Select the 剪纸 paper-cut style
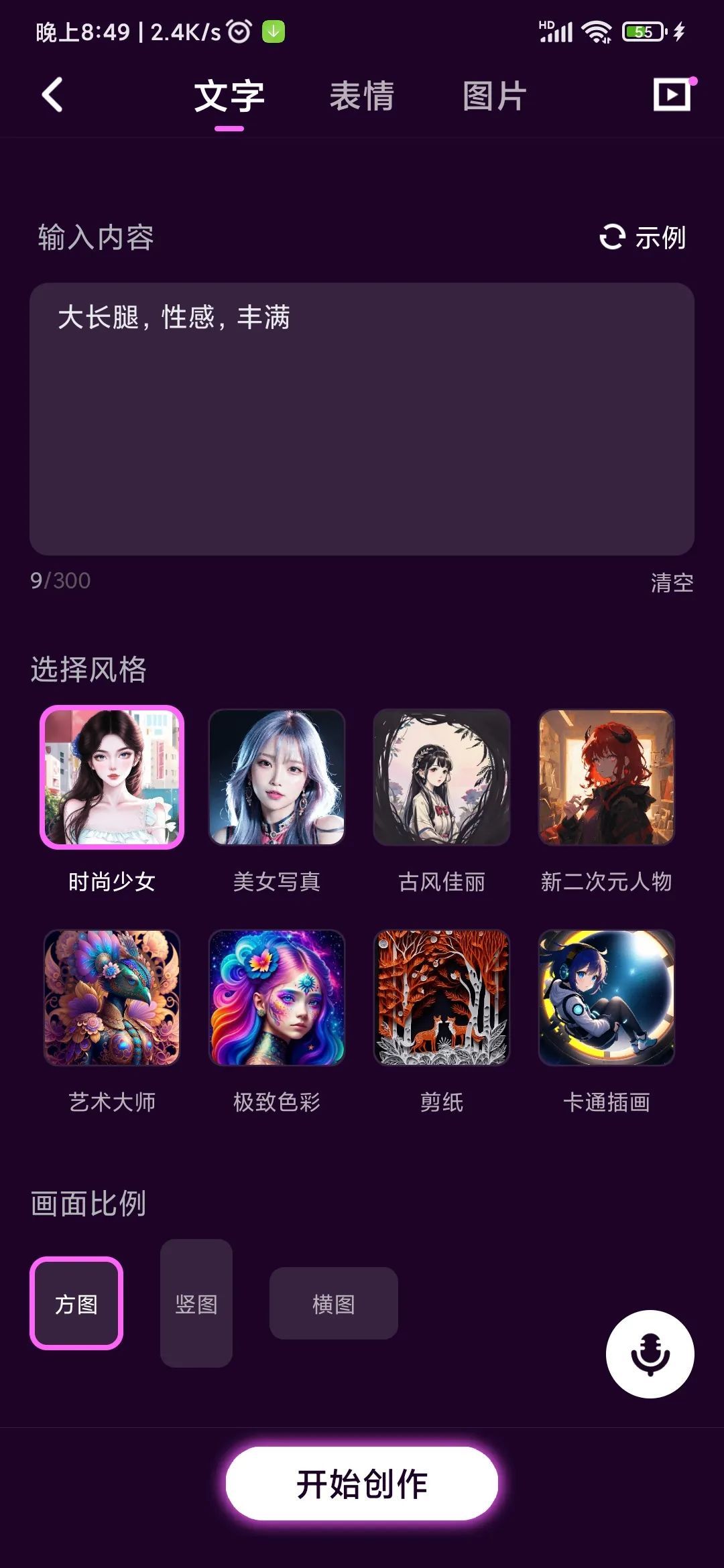The width and height of the screenshot is (724, 1568). click(x=442, y=998)
